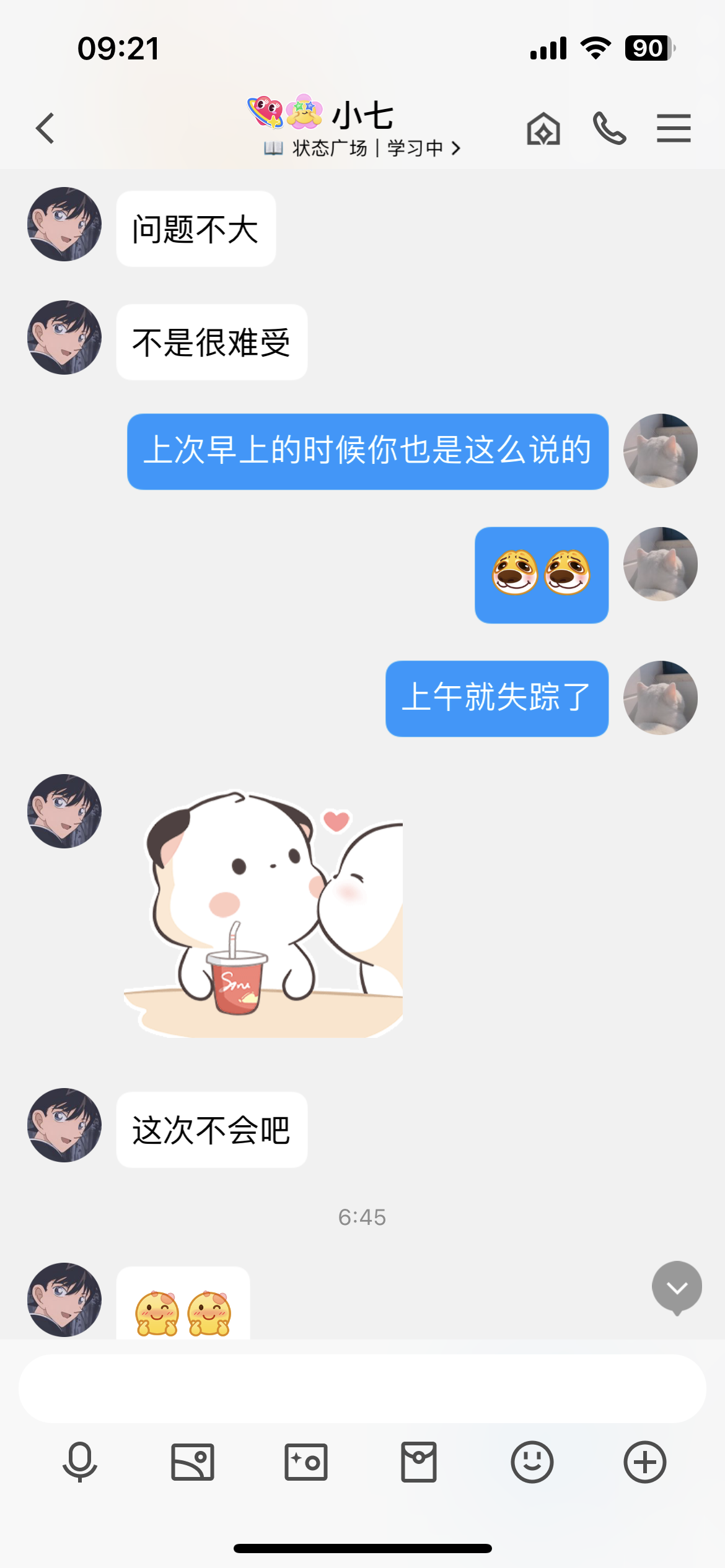This screenshot has width=725, height=1568.
Task: Open the chat settings hamburger menu
Action: [x=674, y=128]
